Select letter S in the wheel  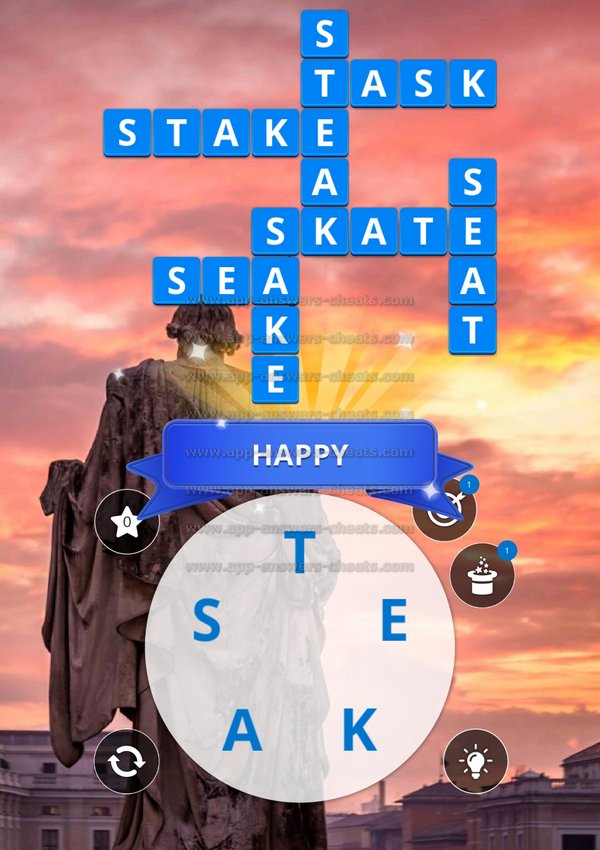pos(206,623)
